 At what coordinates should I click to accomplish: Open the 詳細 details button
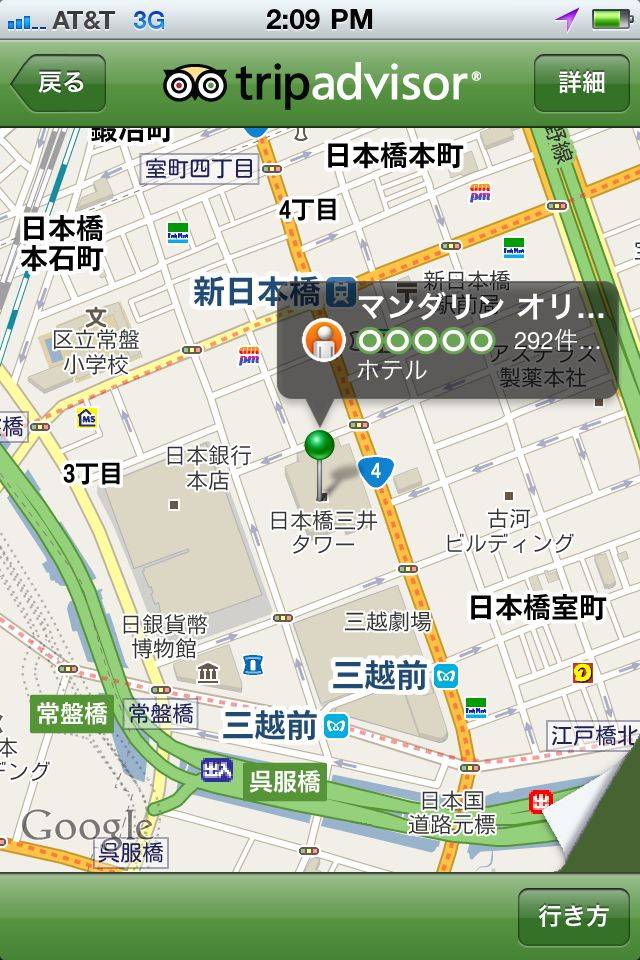[x=581, y=83]
